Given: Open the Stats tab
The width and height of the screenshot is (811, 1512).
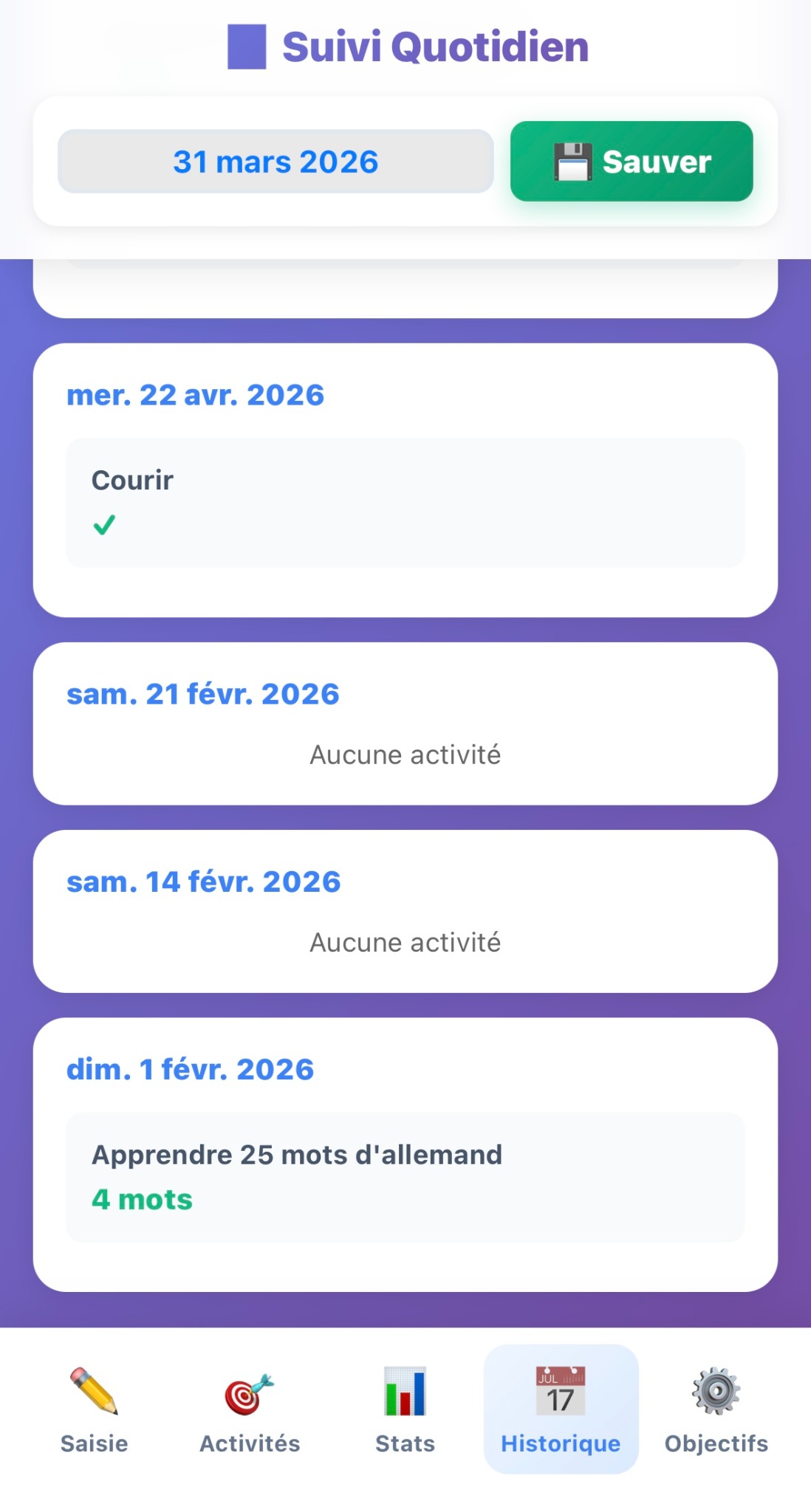Looking at the screenshot, I should (x=405, y=1410).
